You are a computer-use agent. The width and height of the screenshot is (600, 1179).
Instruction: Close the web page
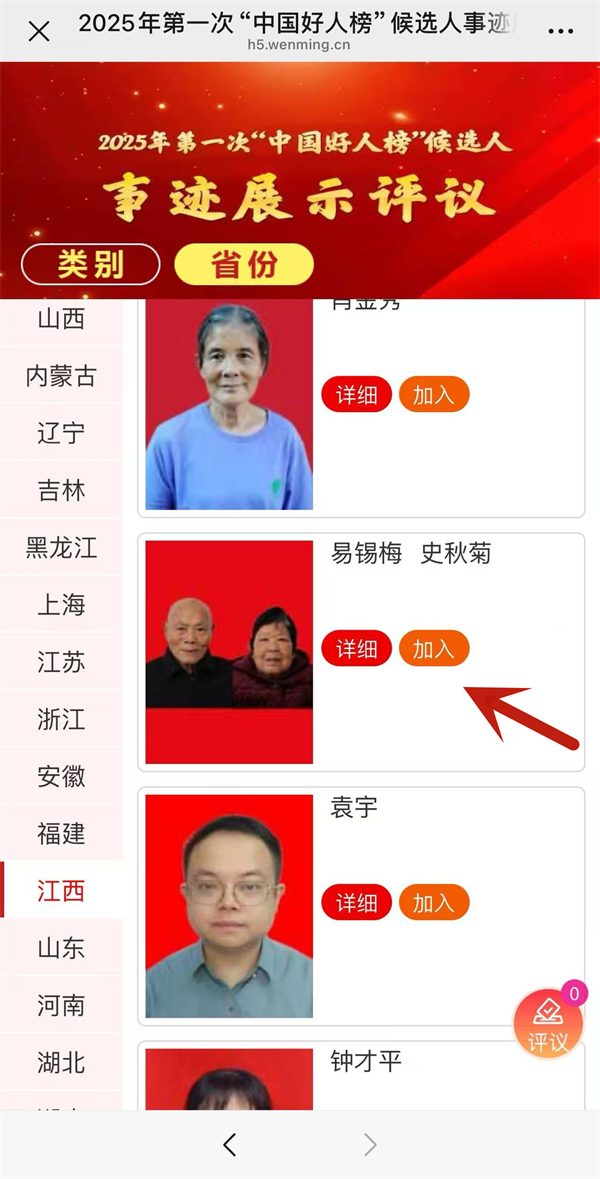[x=39, y=31]
